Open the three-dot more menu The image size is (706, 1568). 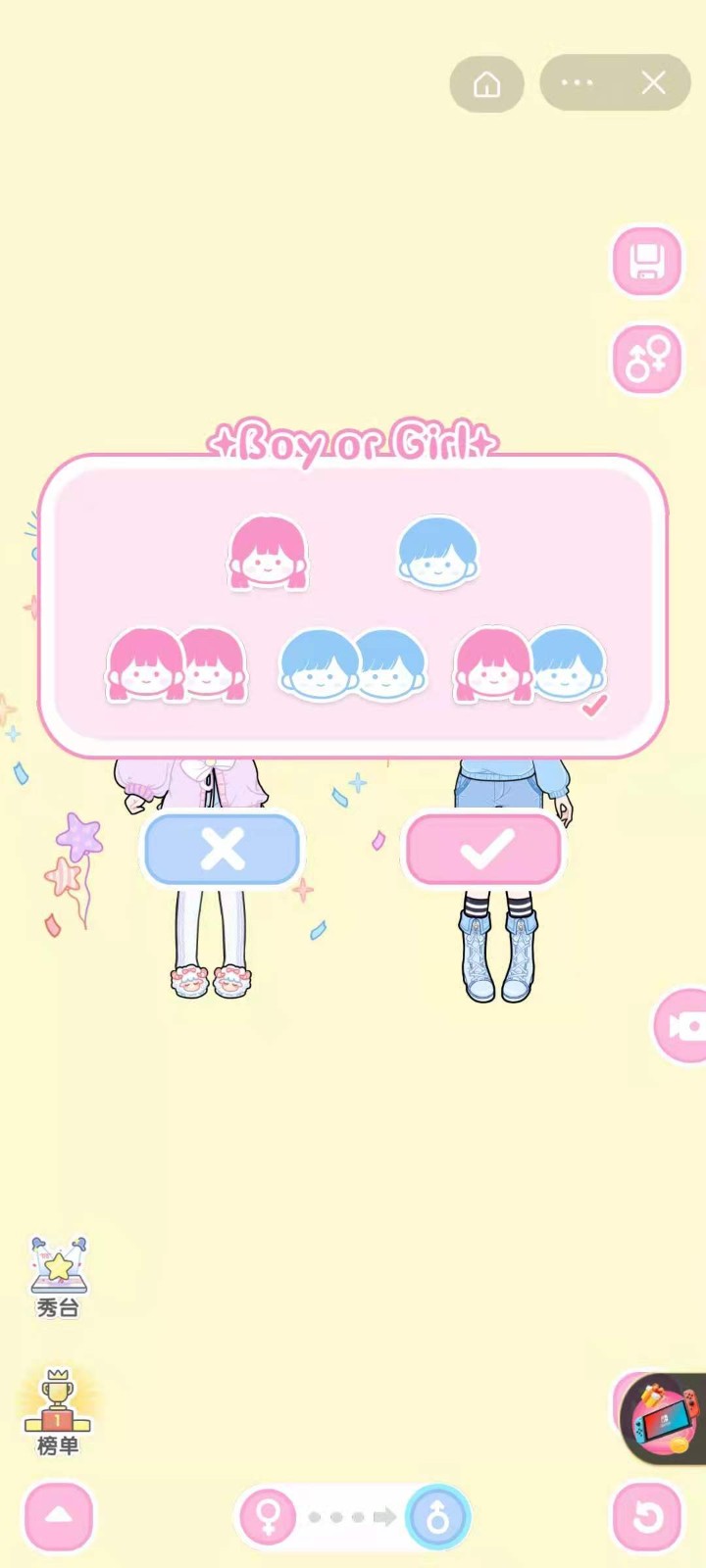click(x=577, y=83)
